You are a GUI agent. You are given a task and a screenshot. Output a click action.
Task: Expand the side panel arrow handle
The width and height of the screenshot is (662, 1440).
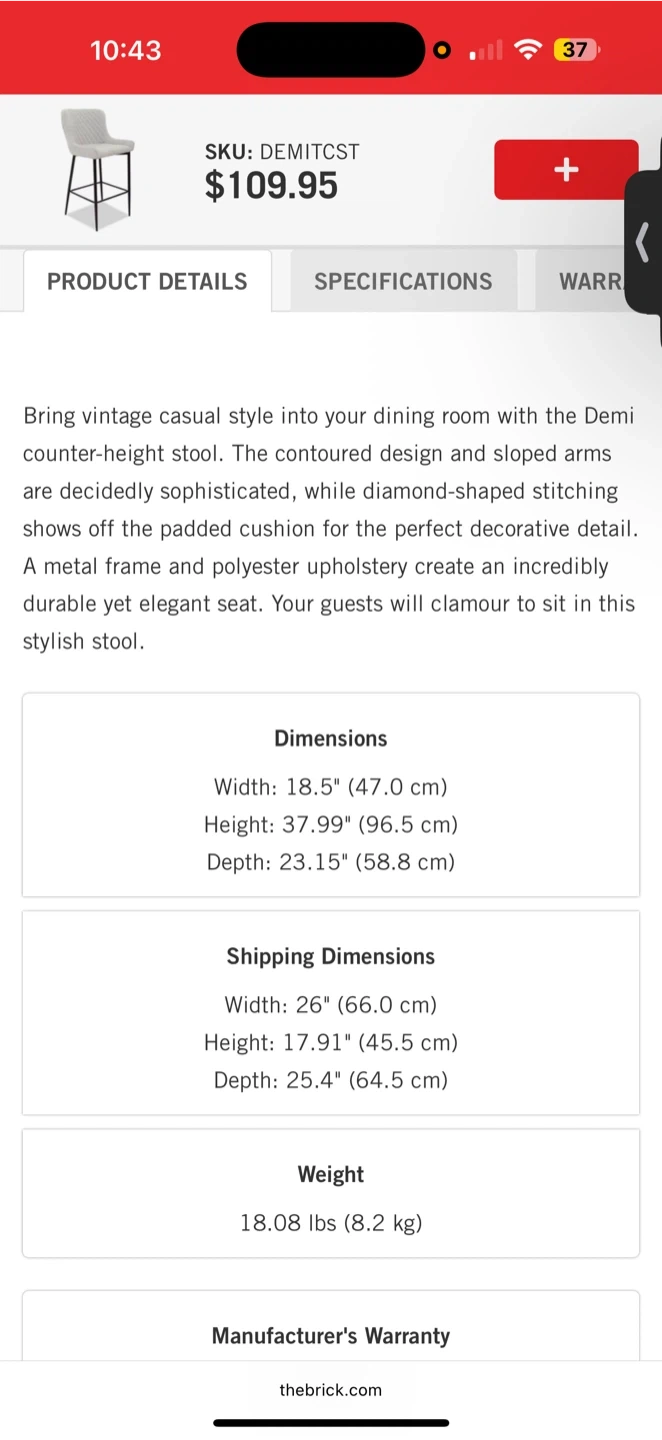(643, 242)
